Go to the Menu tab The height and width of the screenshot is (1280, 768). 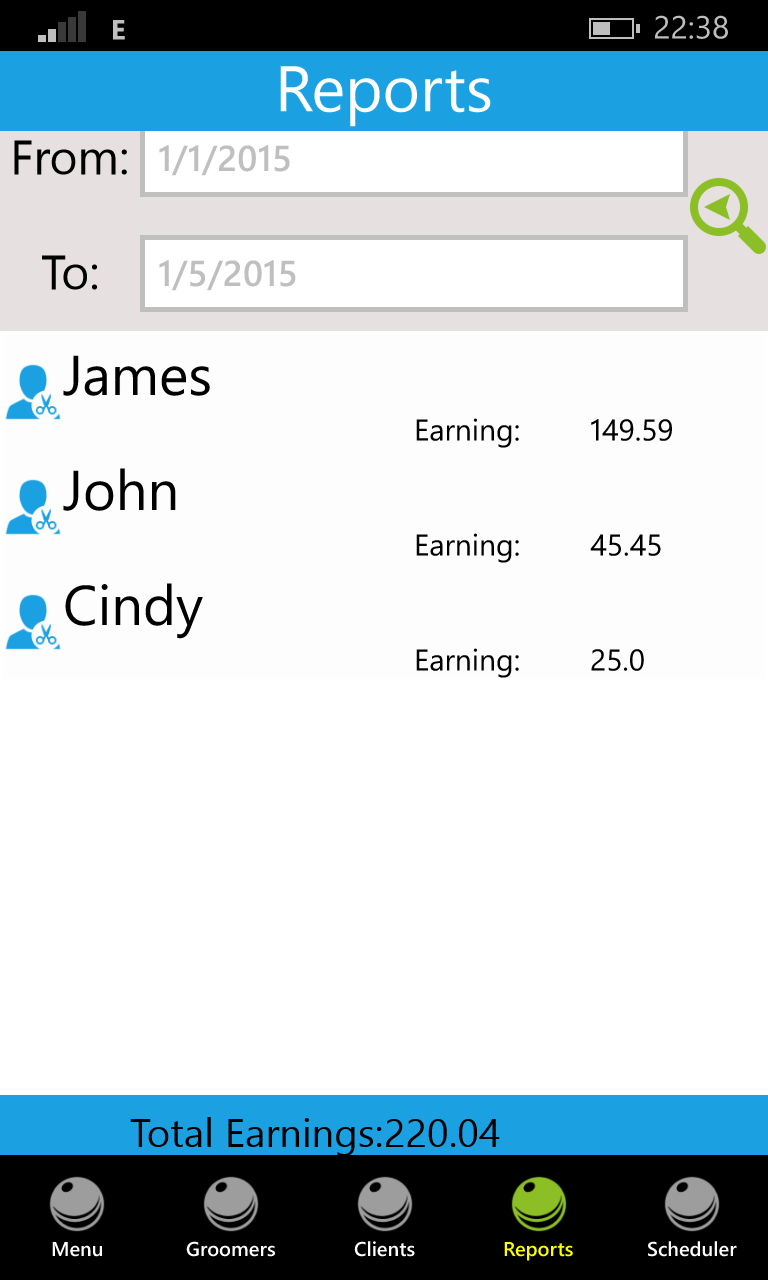77,1217
